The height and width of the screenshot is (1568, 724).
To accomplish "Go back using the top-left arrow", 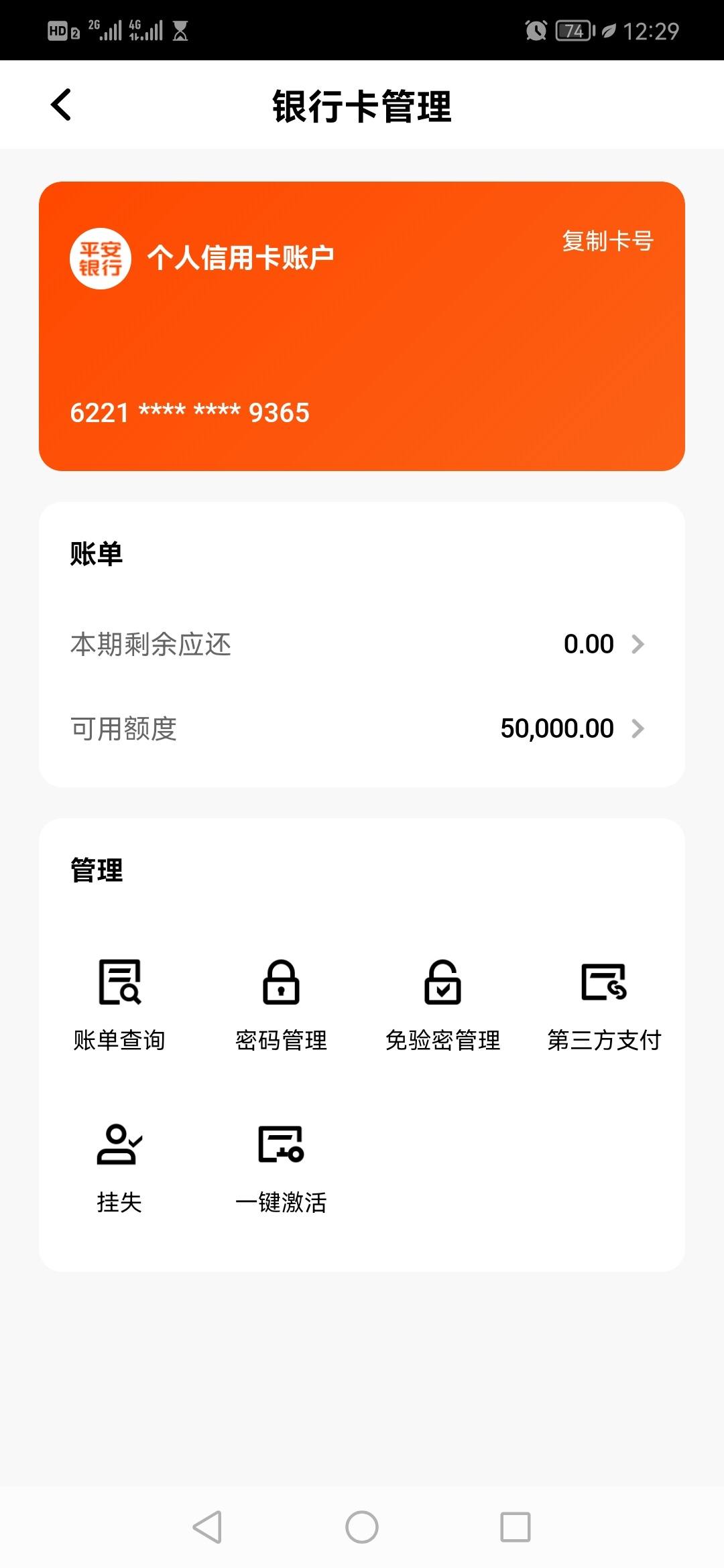I will pos(61,105).
